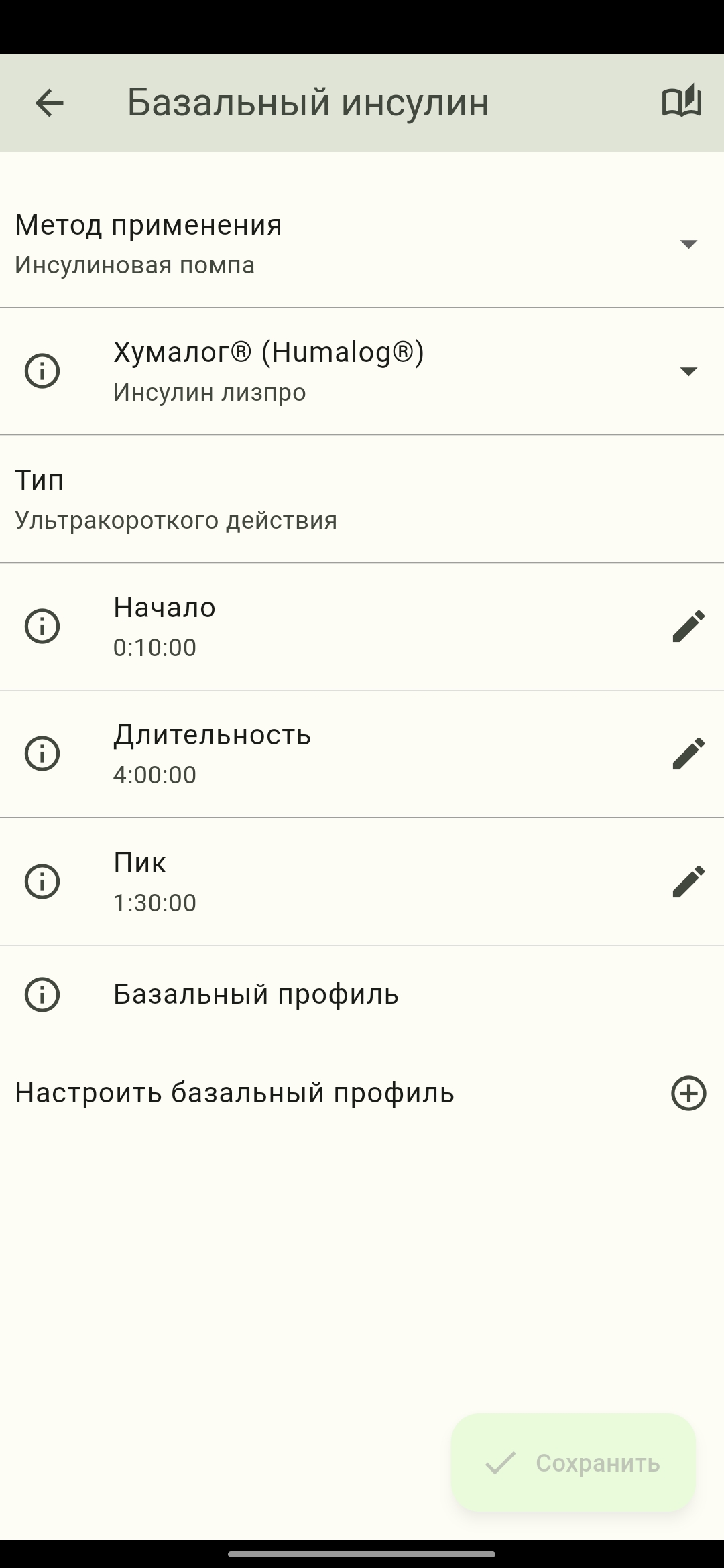Add a basal profile with plus icon

[688, 1094]
